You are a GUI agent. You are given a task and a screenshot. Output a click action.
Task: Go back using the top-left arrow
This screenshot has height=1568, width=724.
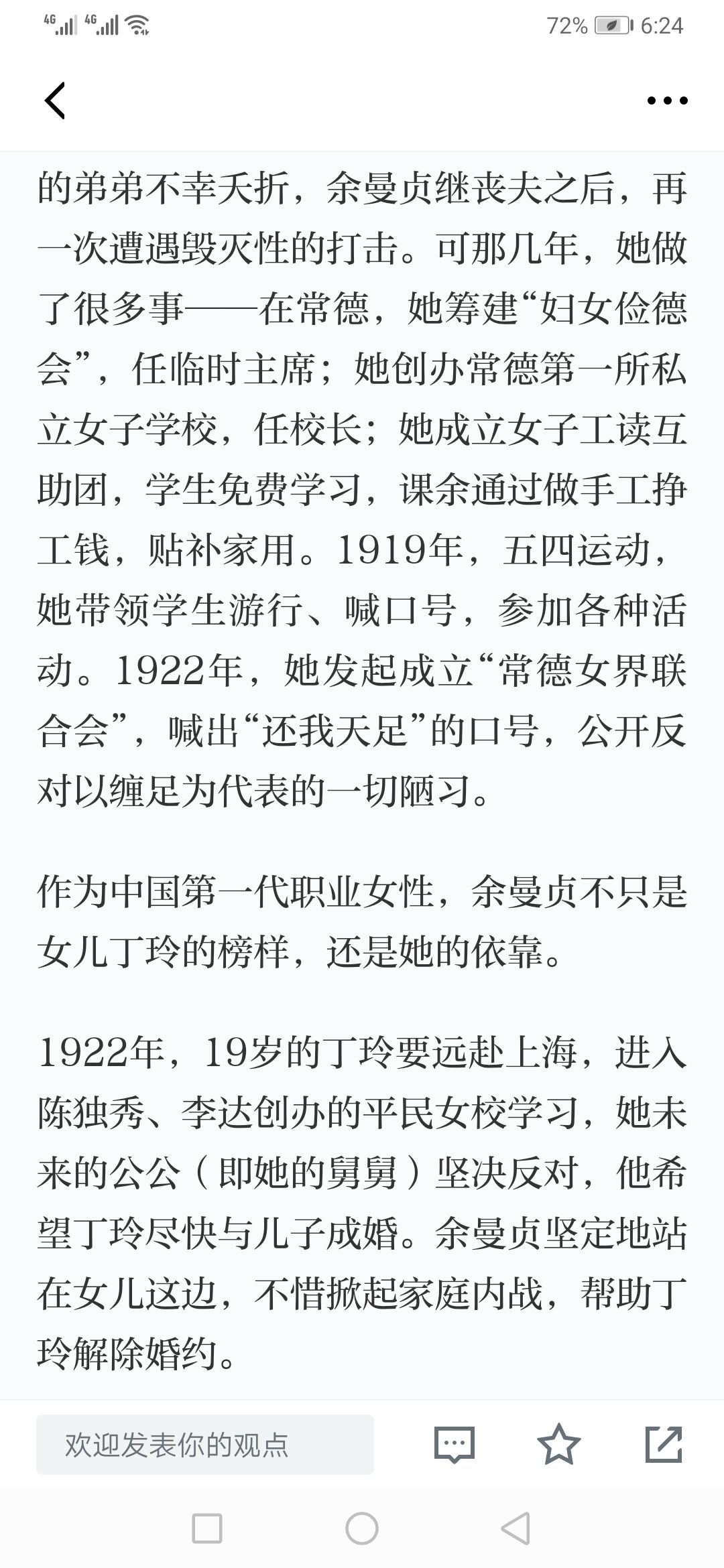55,101
